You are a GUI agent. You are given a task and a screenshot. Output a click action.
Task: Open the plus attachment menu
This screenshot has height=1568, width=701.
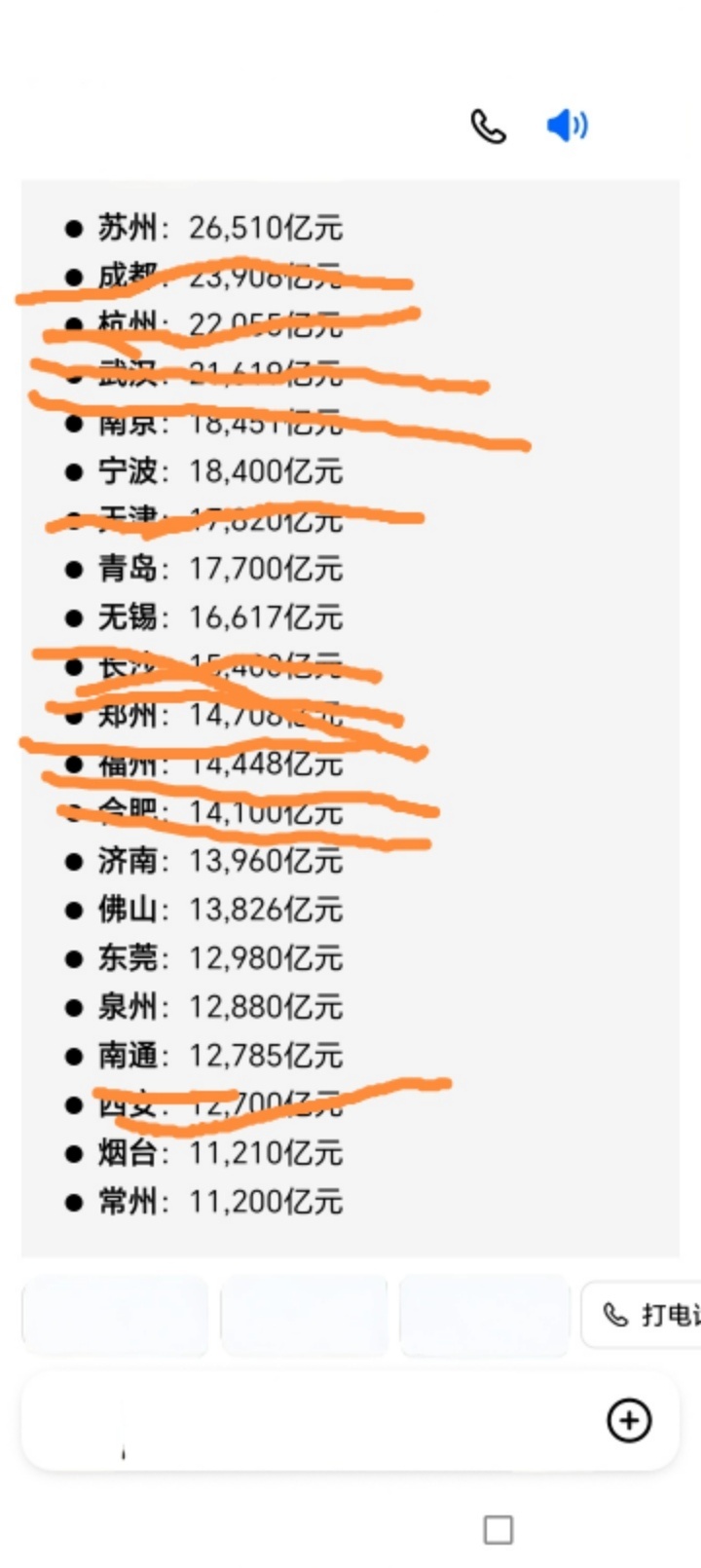pos(629,1420)
